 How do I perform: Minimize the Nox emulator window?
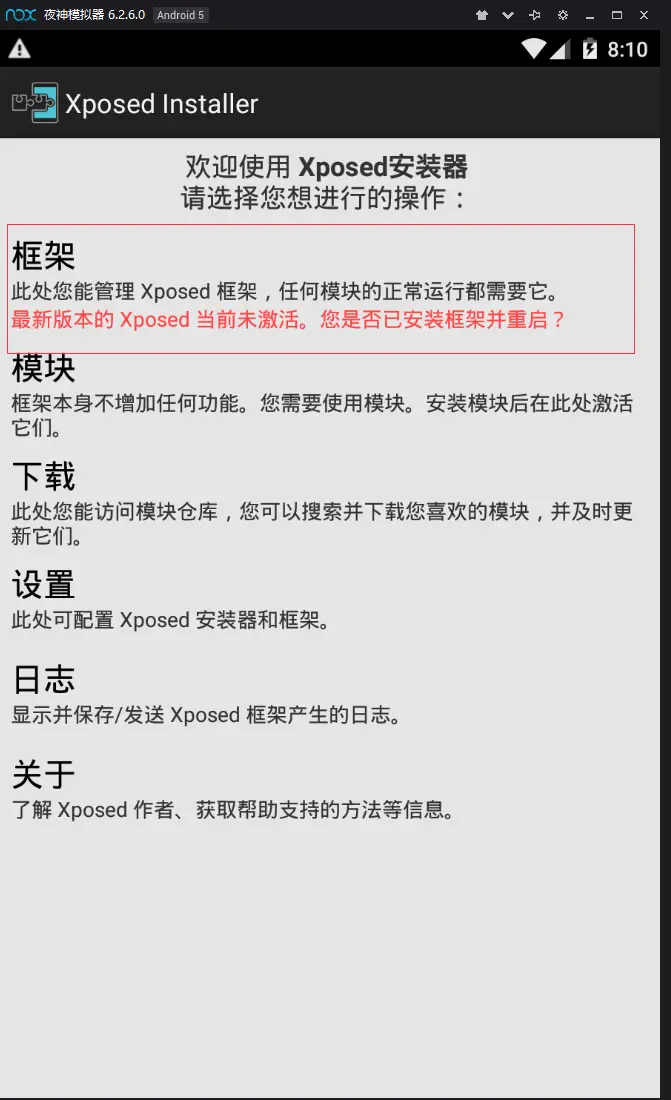590,15
